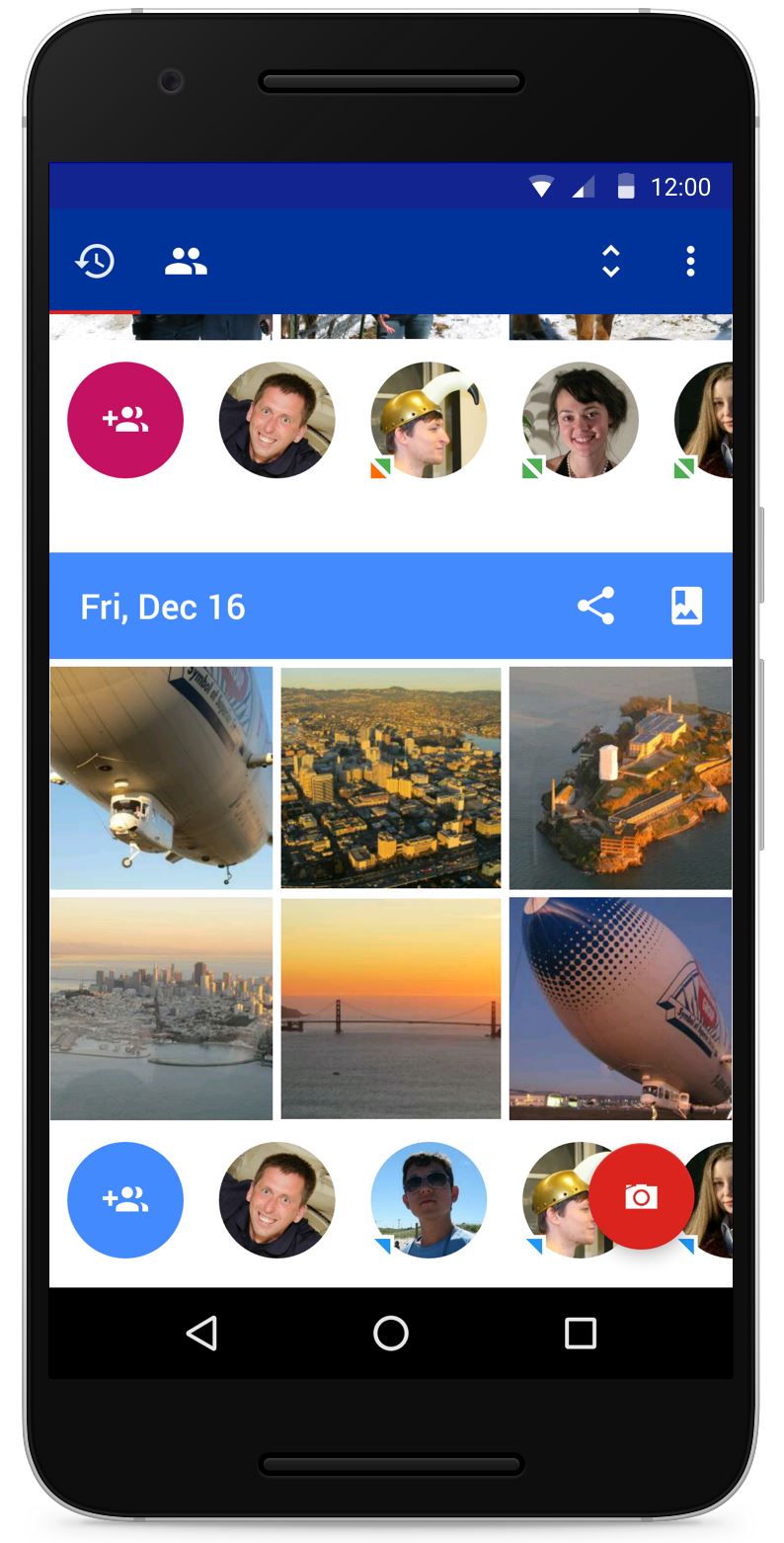Viewport: 784px width, 1543px height.
Task: Open the three-dot overflow menu
Action: click(x=690, y=261)
